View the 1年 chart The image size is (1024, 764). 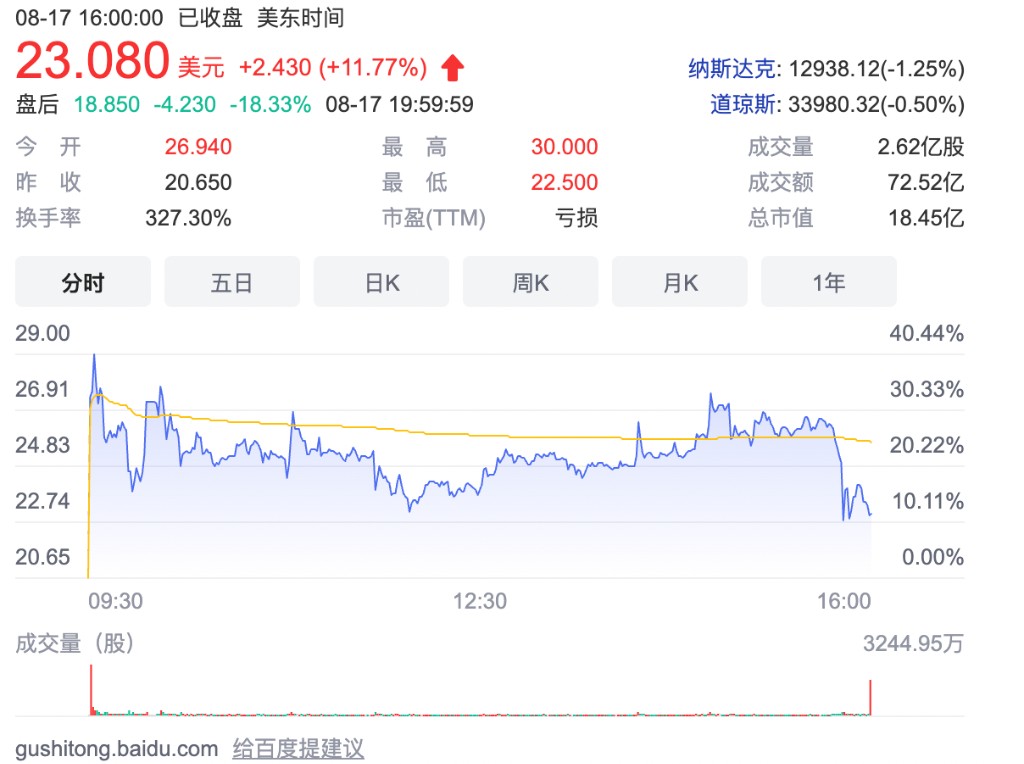pos(829,282)
